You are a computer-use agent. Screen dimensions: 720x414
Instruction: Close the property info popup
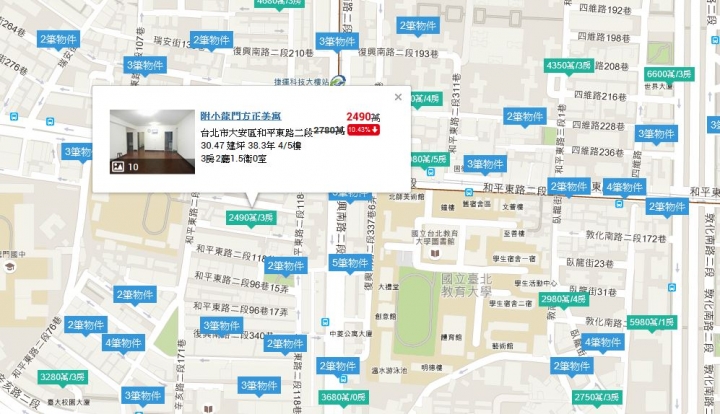(398, 97)
